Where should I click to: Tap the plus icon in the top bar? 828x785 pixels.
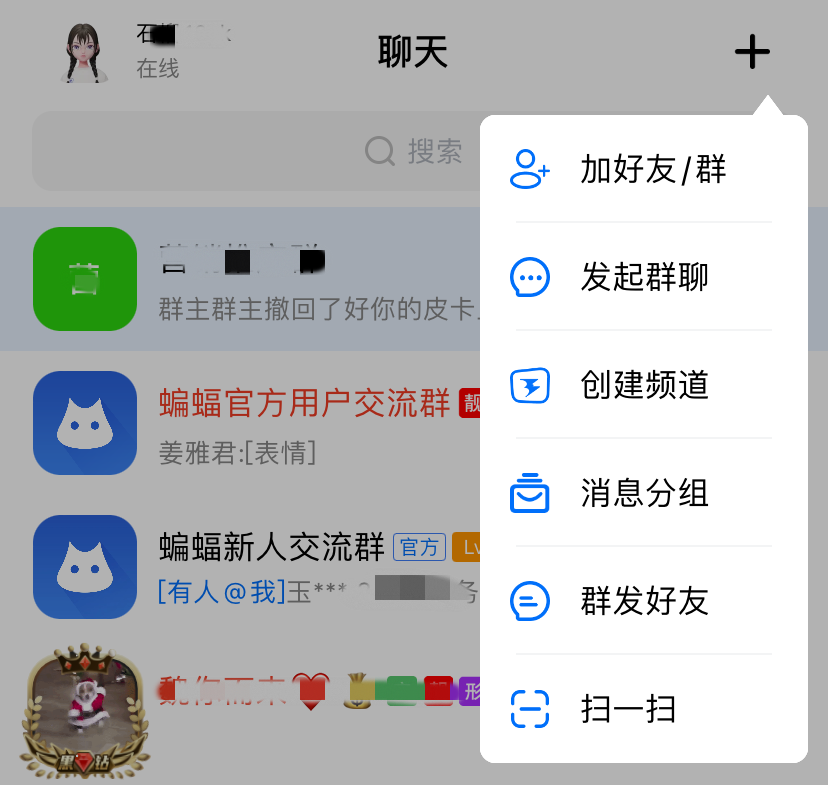tap(752, 52)
